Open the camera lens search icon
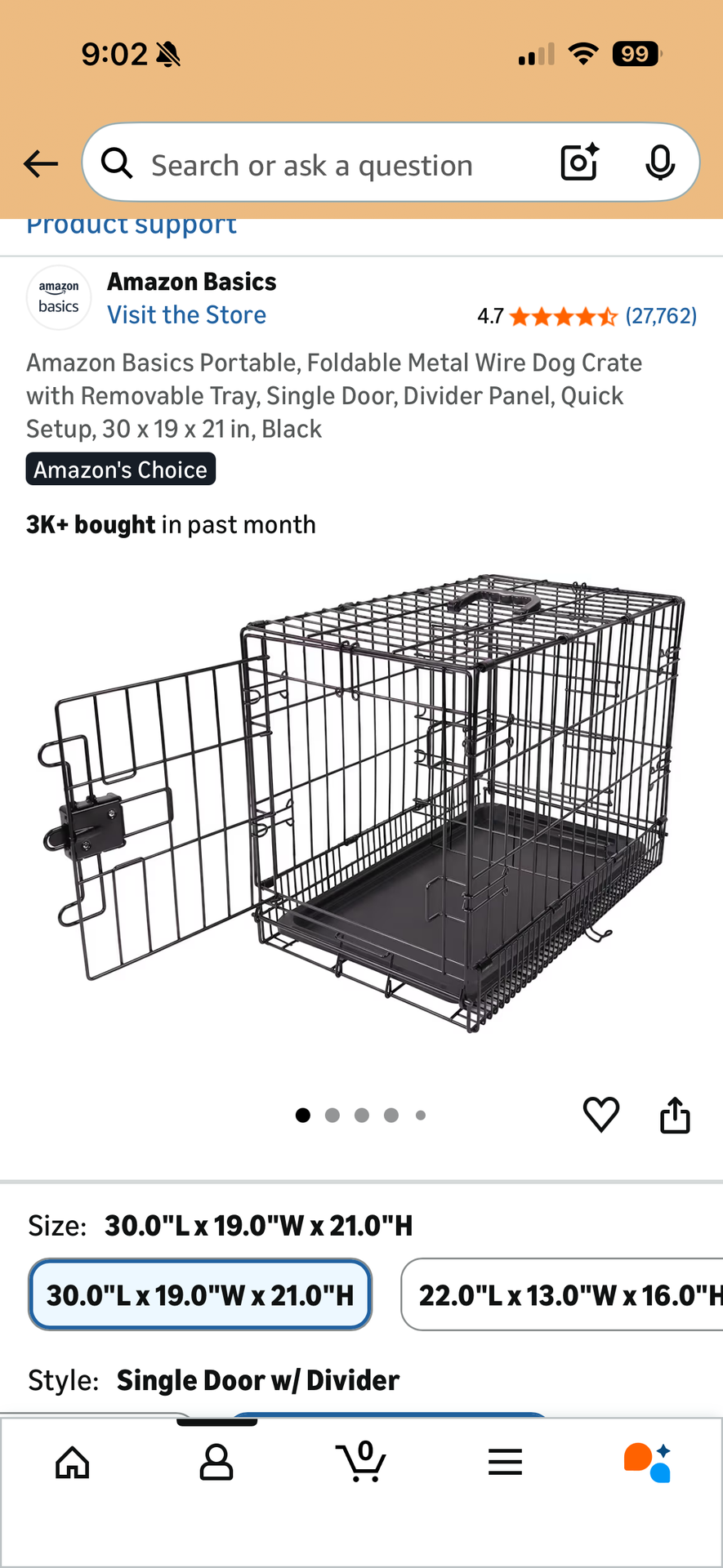 click(579, 163)
